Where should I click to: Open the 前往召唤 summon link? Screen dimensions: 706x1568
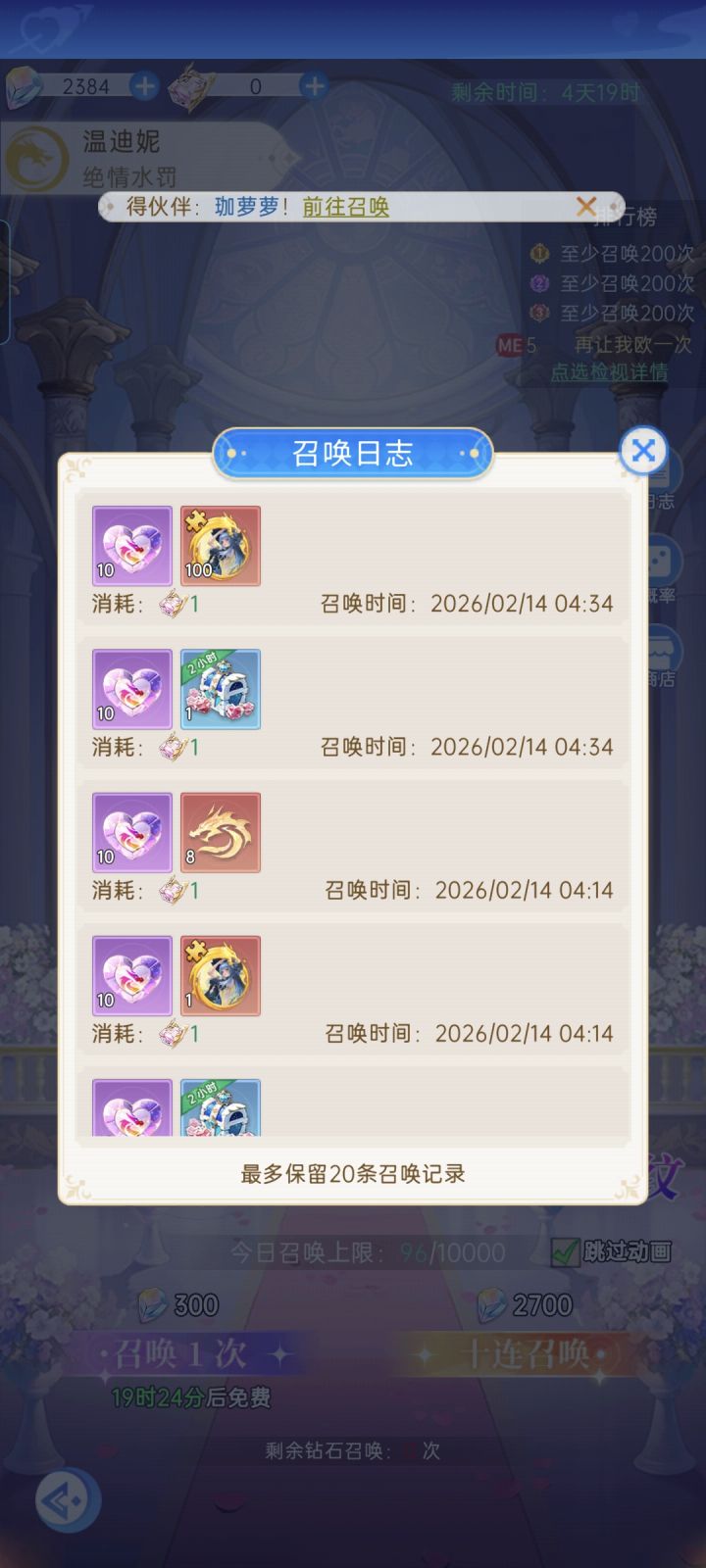pos(343,207)
